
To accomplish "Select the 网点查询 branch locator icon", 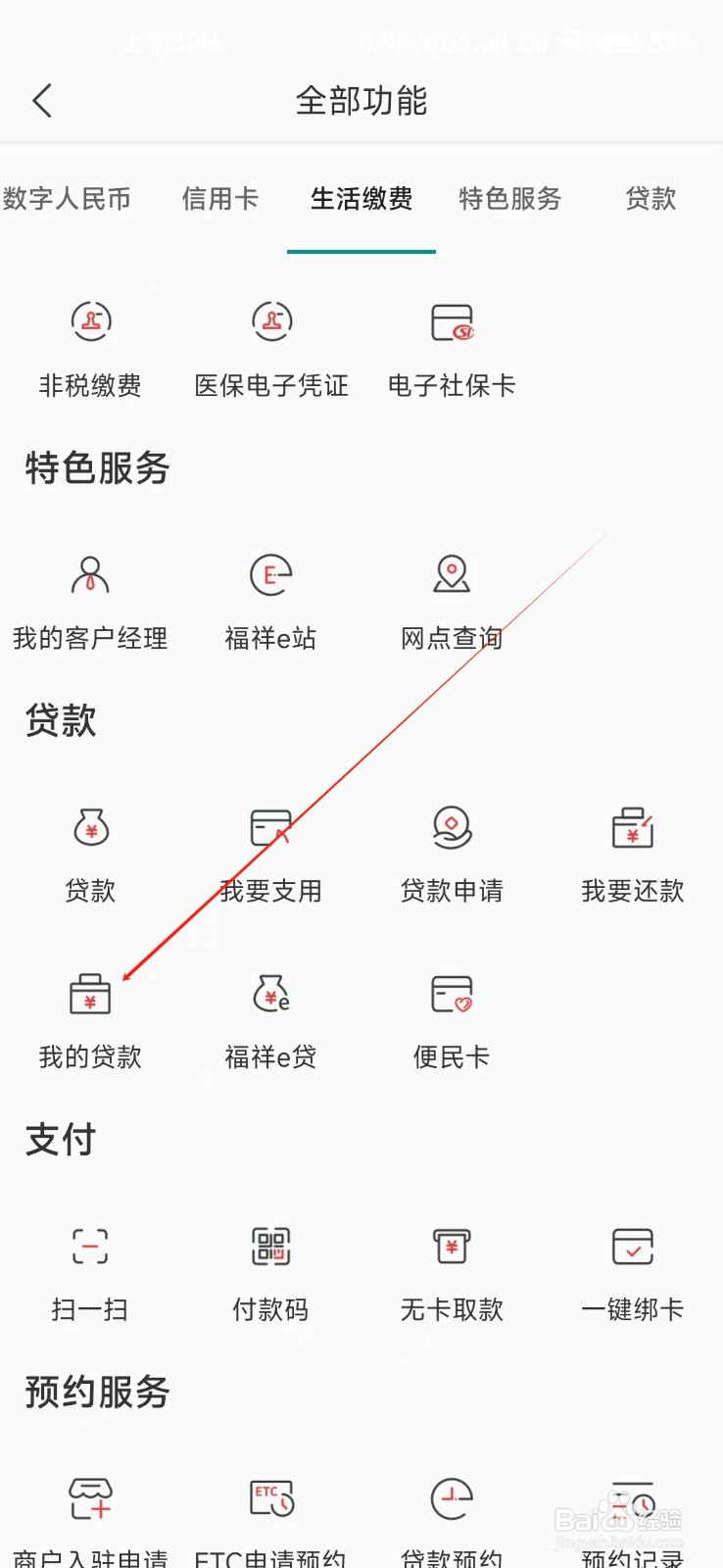I will tap(451, 576).
